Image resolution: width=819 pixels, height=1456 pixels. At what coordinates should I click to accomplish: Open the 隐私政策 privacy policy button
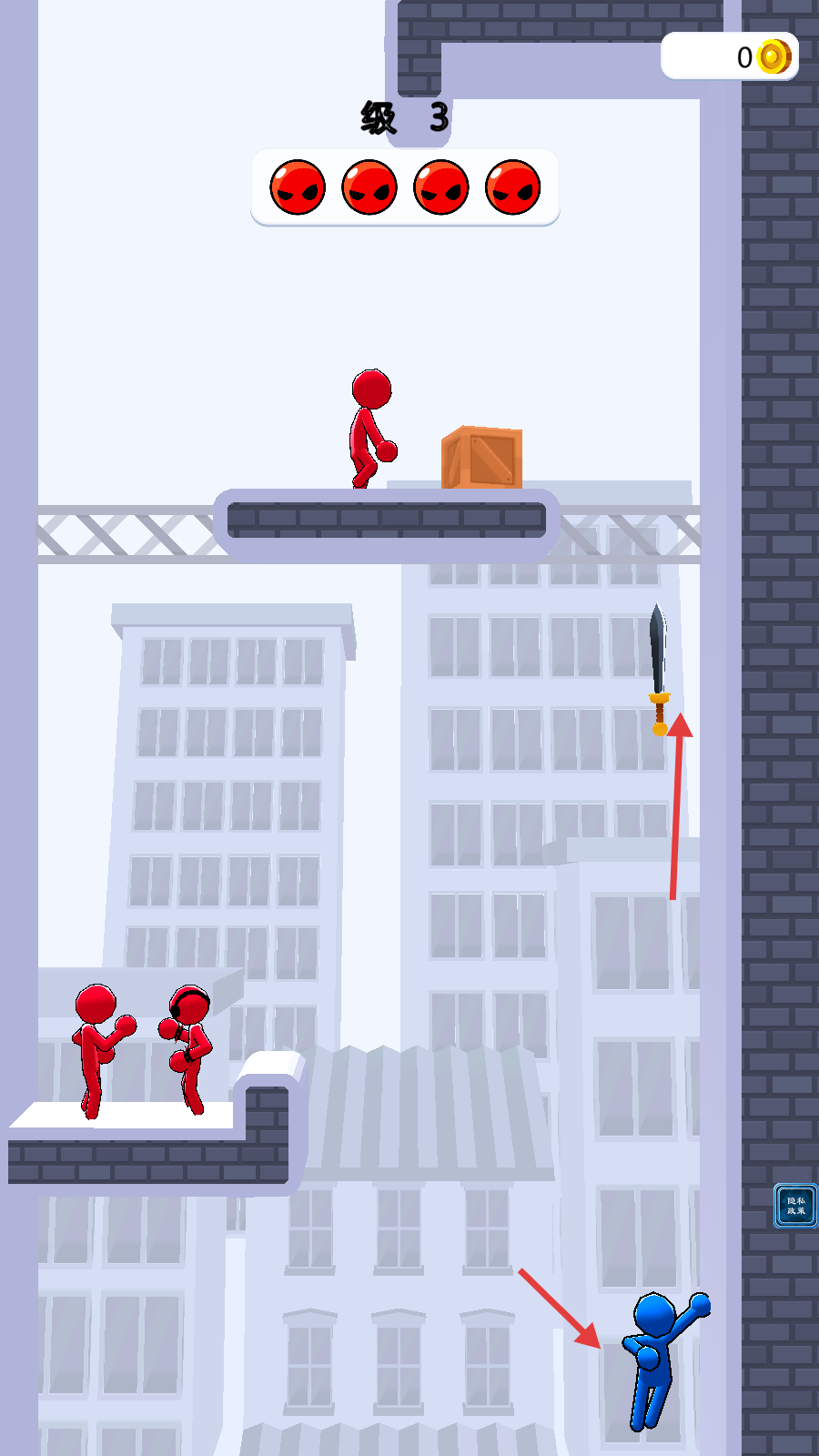[795, 1206]
